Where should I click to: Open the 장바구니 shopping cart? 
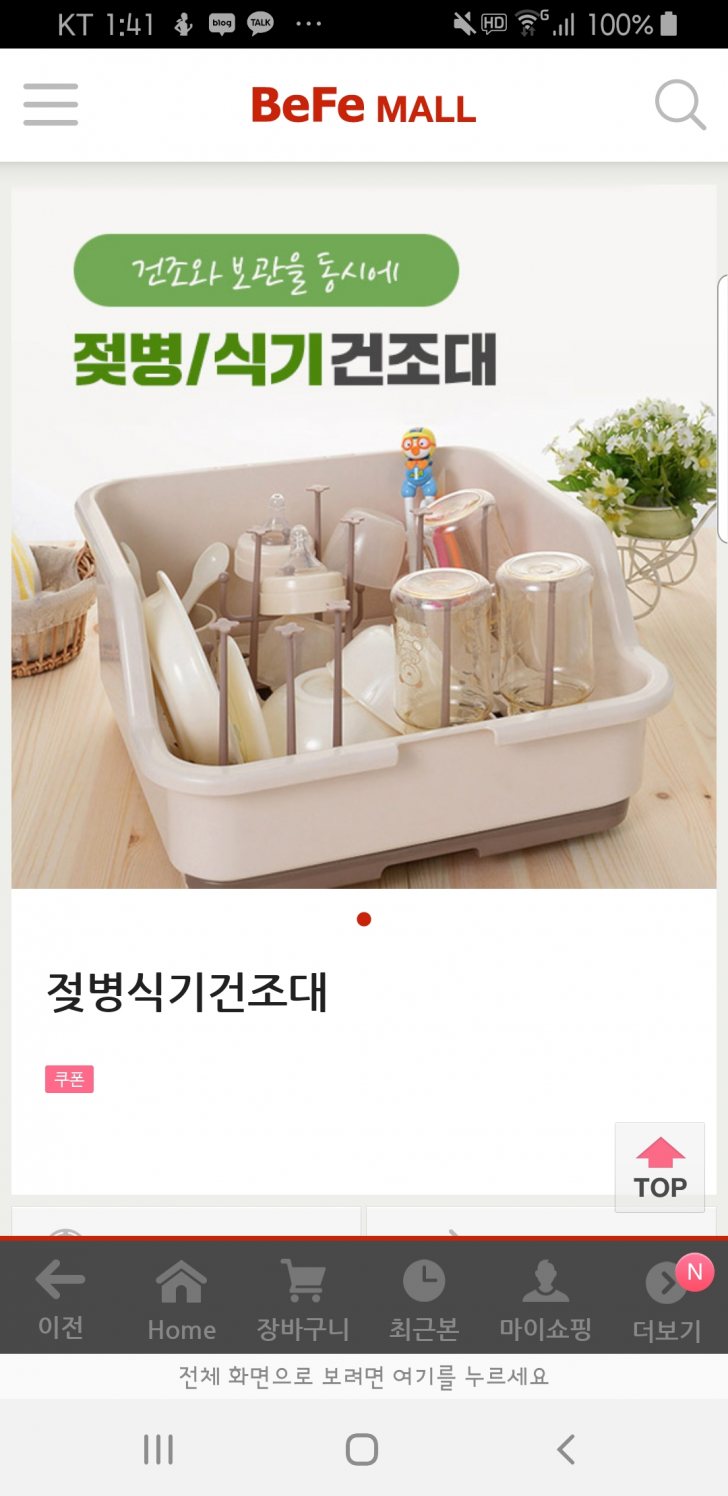pos(303,1300)
